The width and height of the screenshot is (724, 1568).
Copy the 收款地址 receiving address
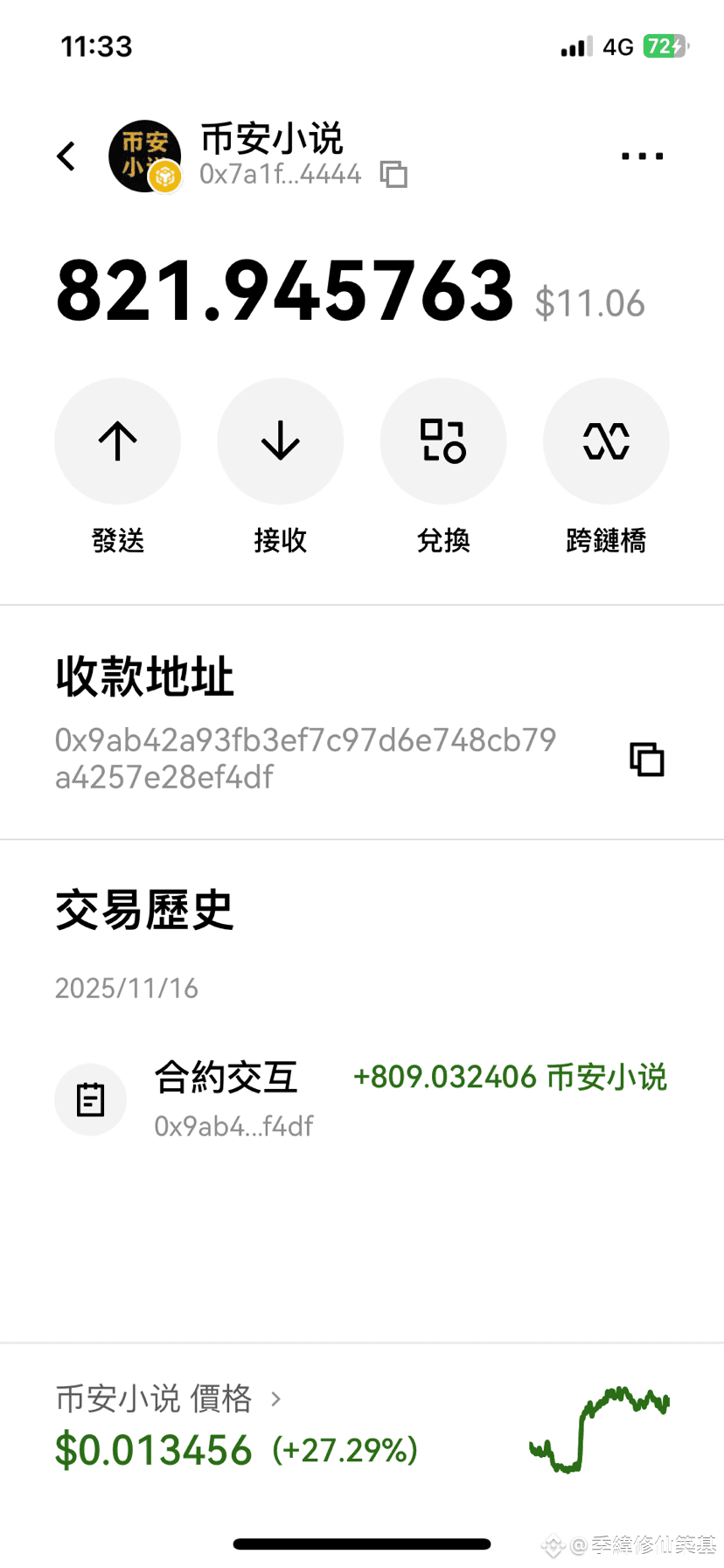click(646, 759)
